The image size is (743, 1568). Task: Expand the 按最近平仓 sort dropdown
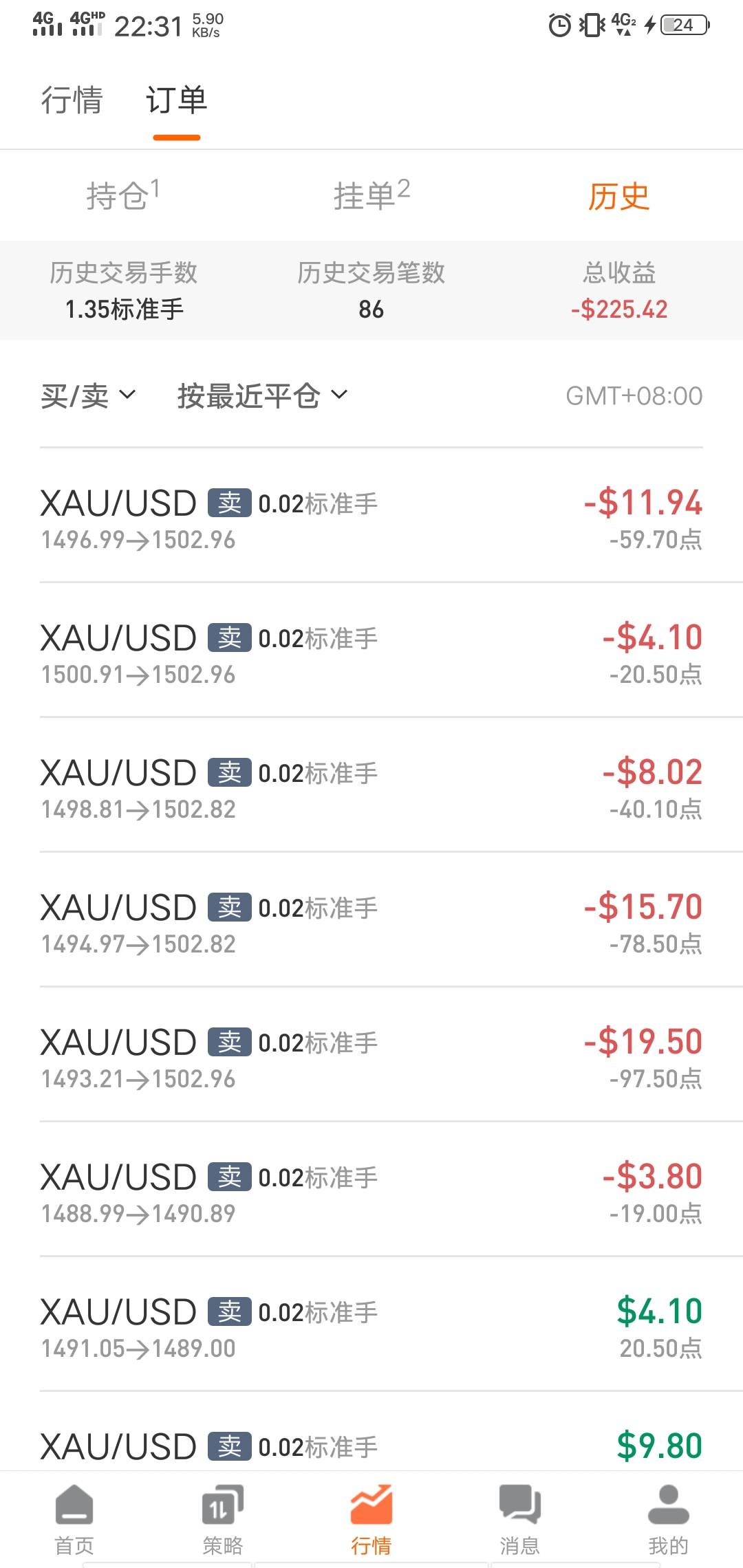[263, 396]
